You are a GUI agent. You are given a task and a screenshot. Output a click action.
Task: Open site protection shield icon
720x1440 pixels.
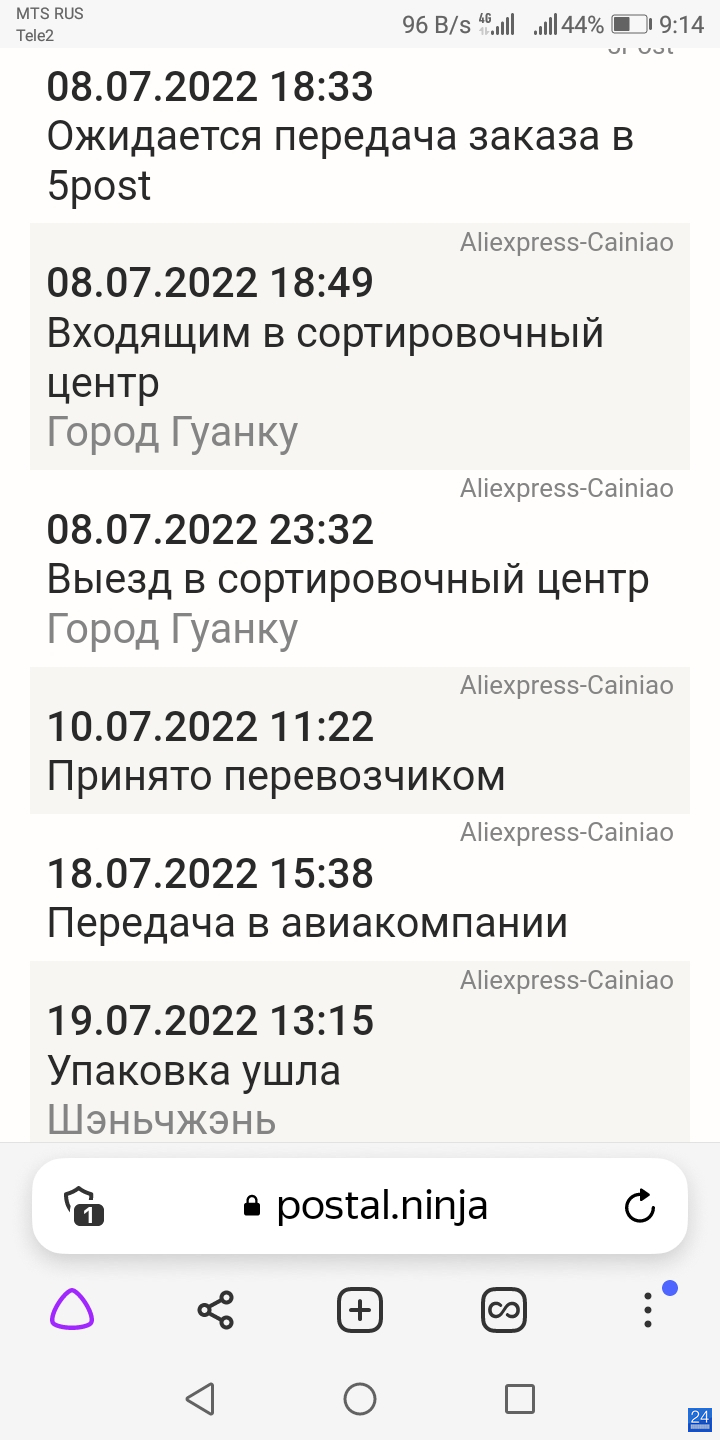tap(84, 1206)
